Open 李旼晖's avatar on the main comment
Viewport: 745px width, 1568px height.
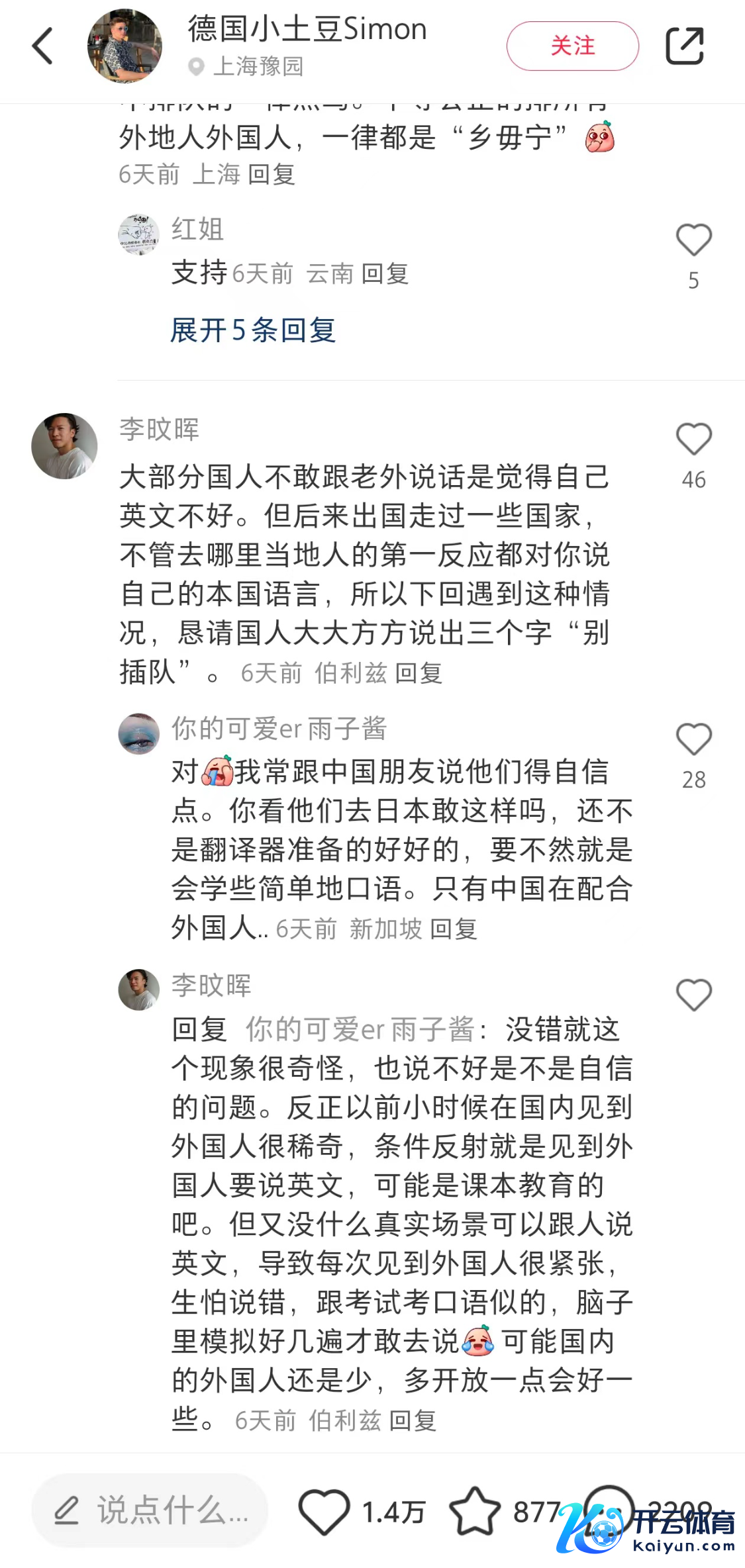pos(64,446)
